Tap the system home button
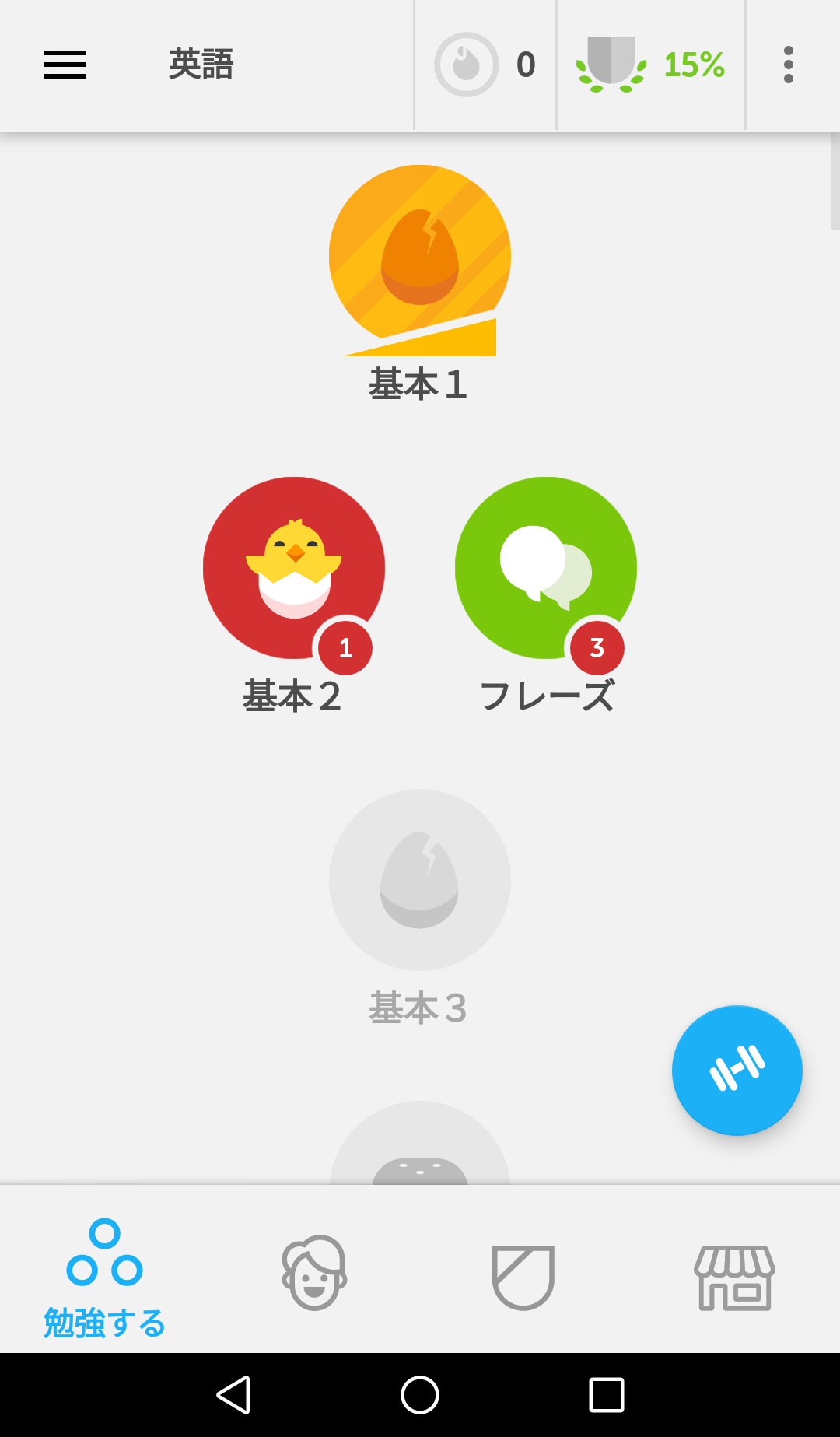The width and height of the screenshot is (840, 1437). tap(420, 1395)
